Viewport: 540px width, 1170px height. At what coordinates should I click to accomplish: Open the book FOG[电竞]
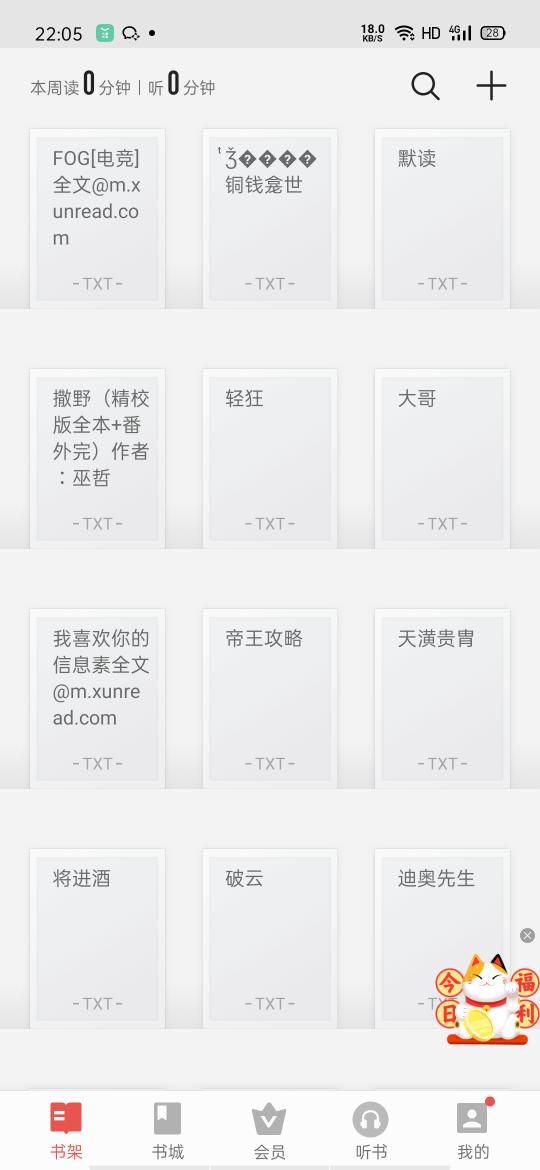coord(97,219)
